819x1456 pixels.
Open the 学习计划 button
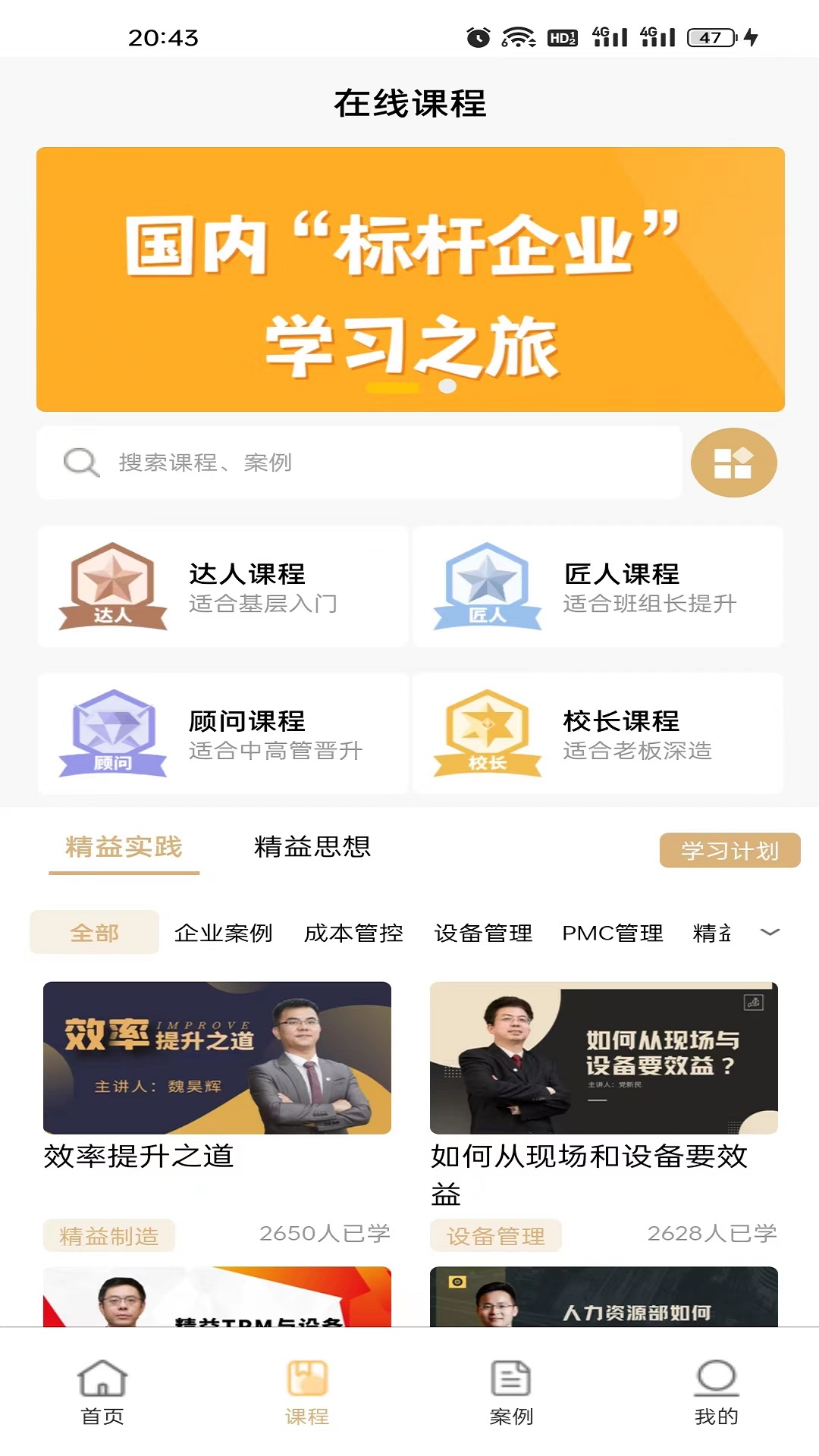pos(730,851)
